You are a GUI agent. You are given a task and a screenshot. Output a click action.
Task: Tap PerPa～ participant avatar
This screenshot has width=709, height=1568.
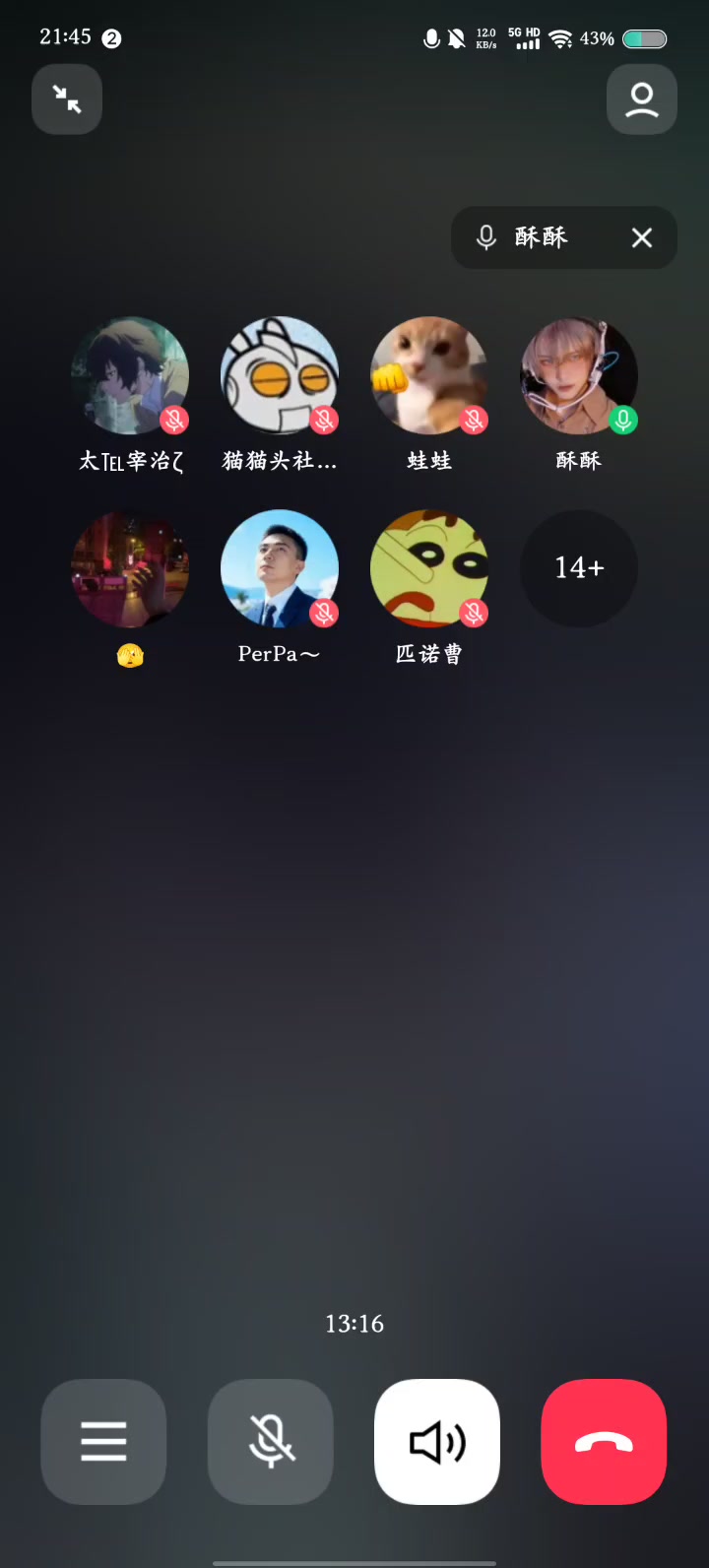tap(280, 568)
